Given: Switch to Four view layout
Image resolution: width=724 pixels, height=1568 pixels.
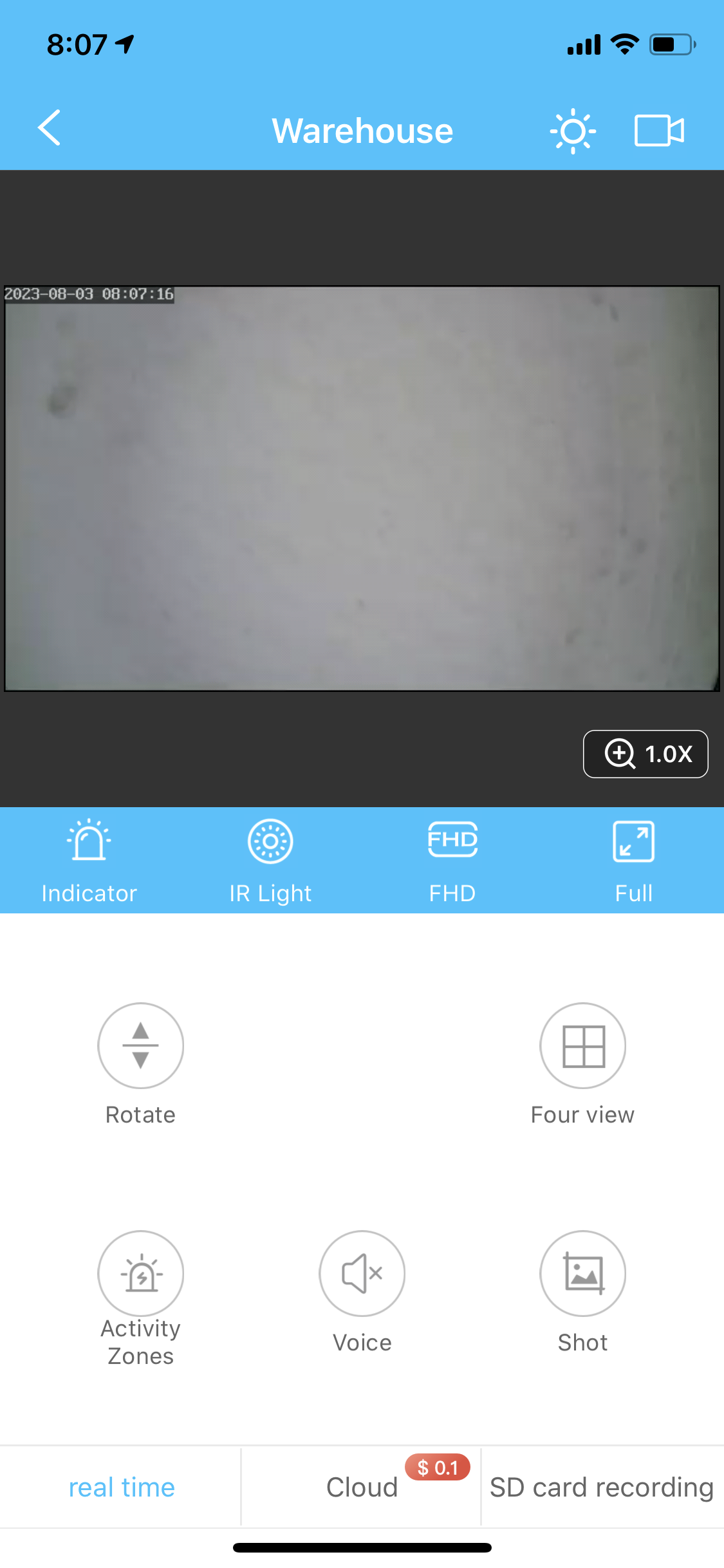Looking at the screenshot, I should (x=583, y=1046).
